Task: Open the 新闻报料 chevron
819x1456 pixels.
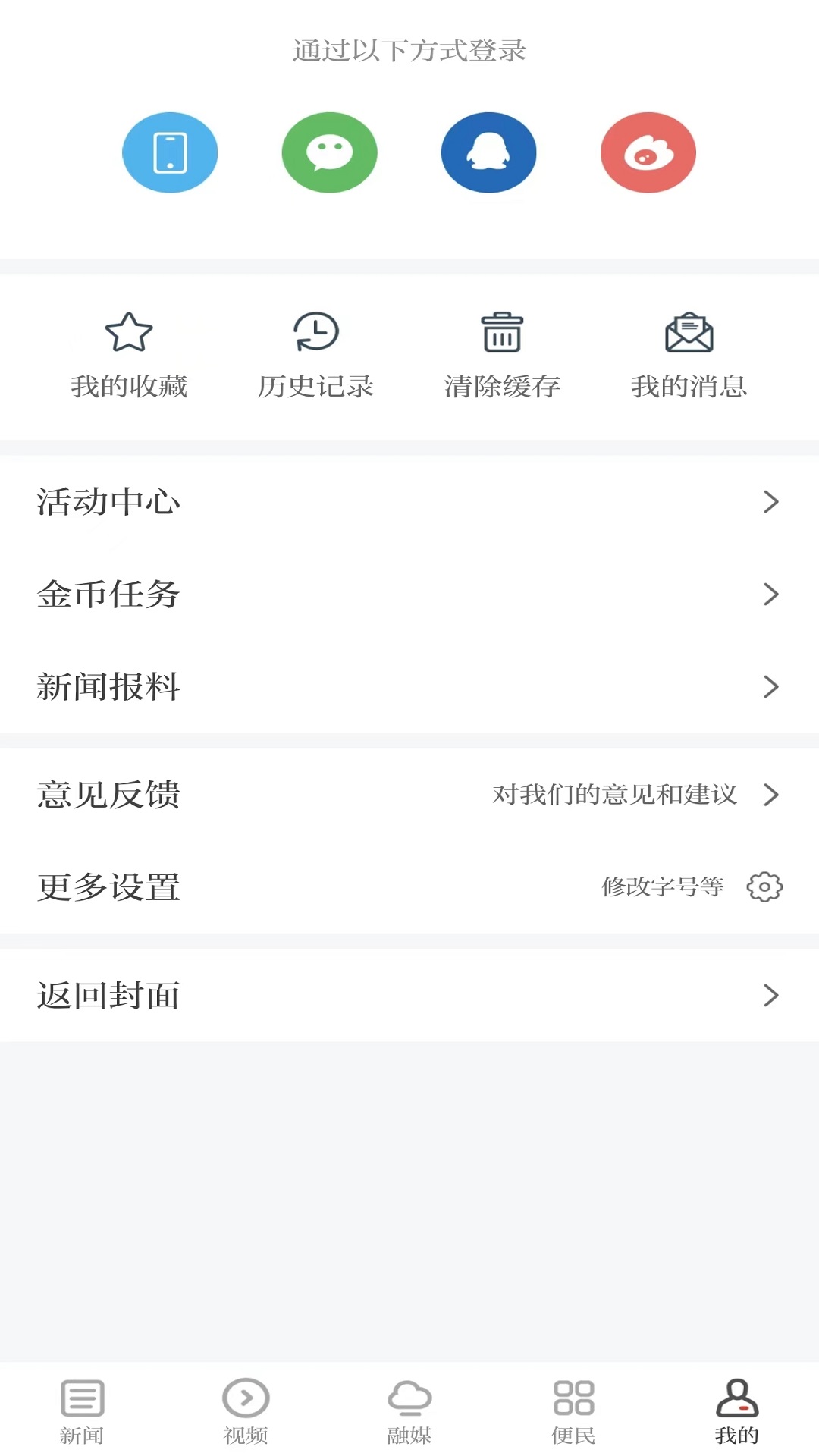Action: pos(772,688)
